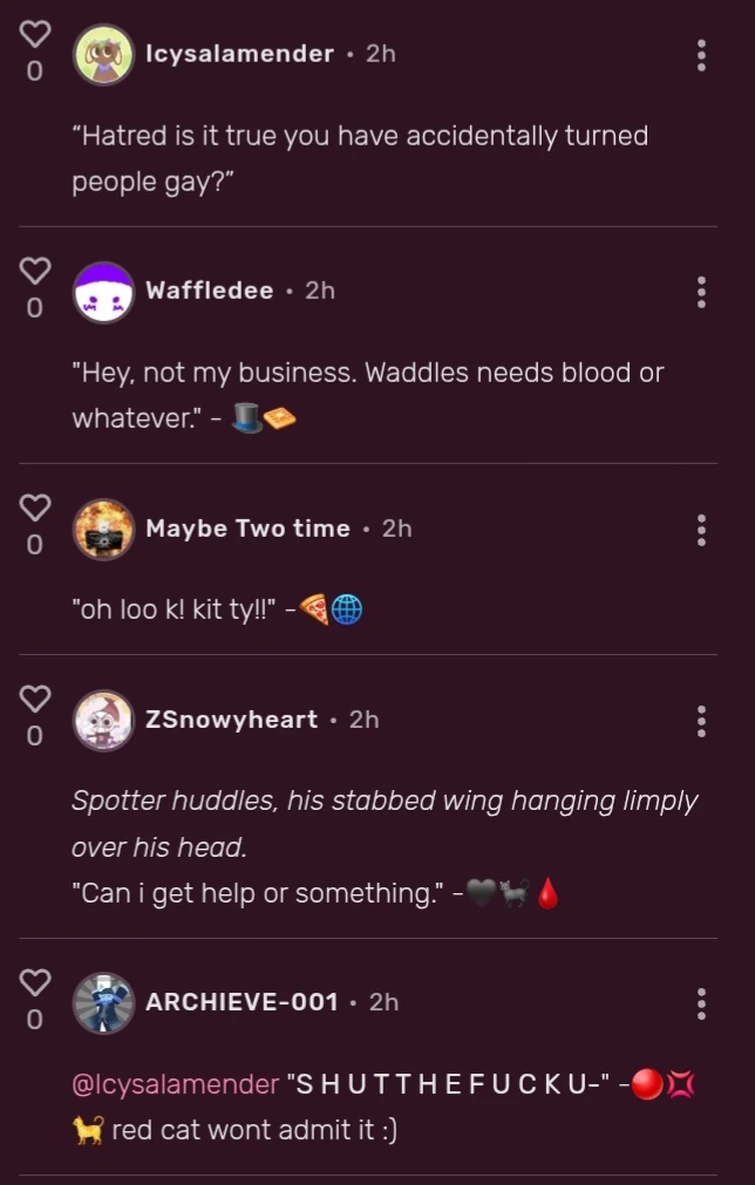Open options for ARCHIEVE-001's reply

[701, 1002]
